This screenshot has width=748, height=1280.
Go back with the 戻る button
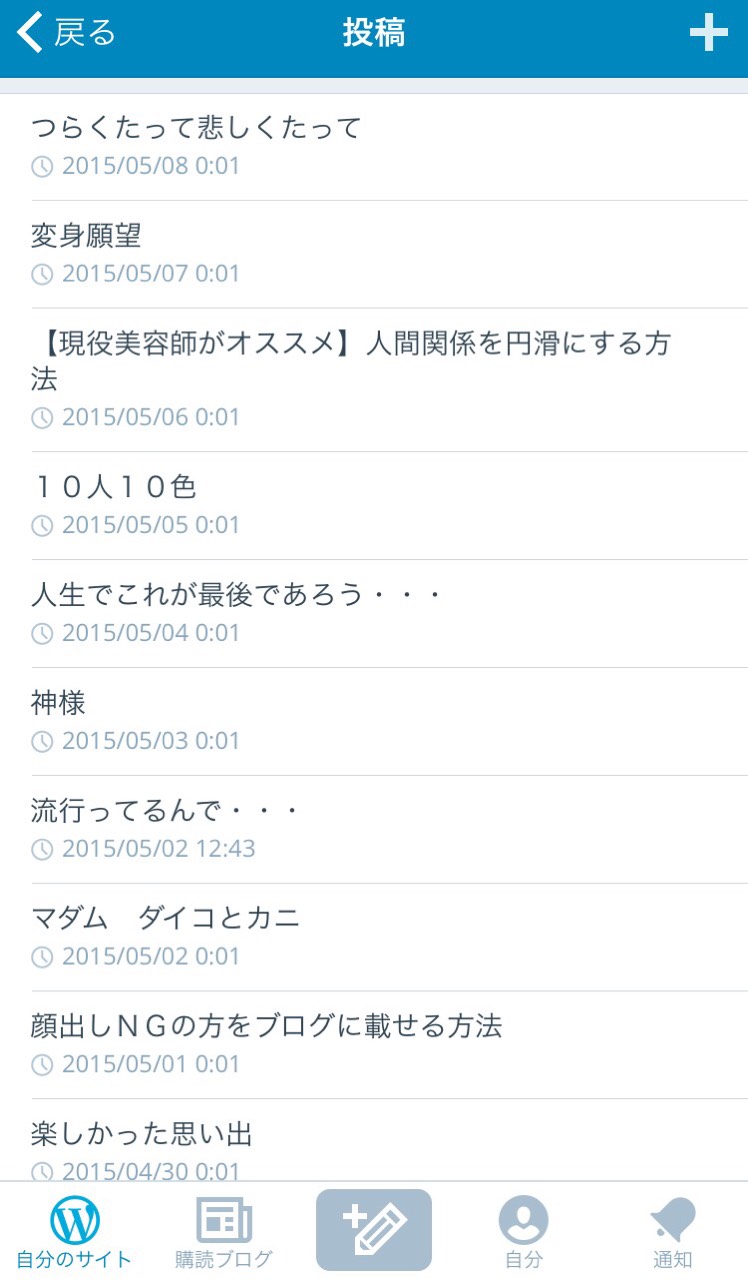66,34
